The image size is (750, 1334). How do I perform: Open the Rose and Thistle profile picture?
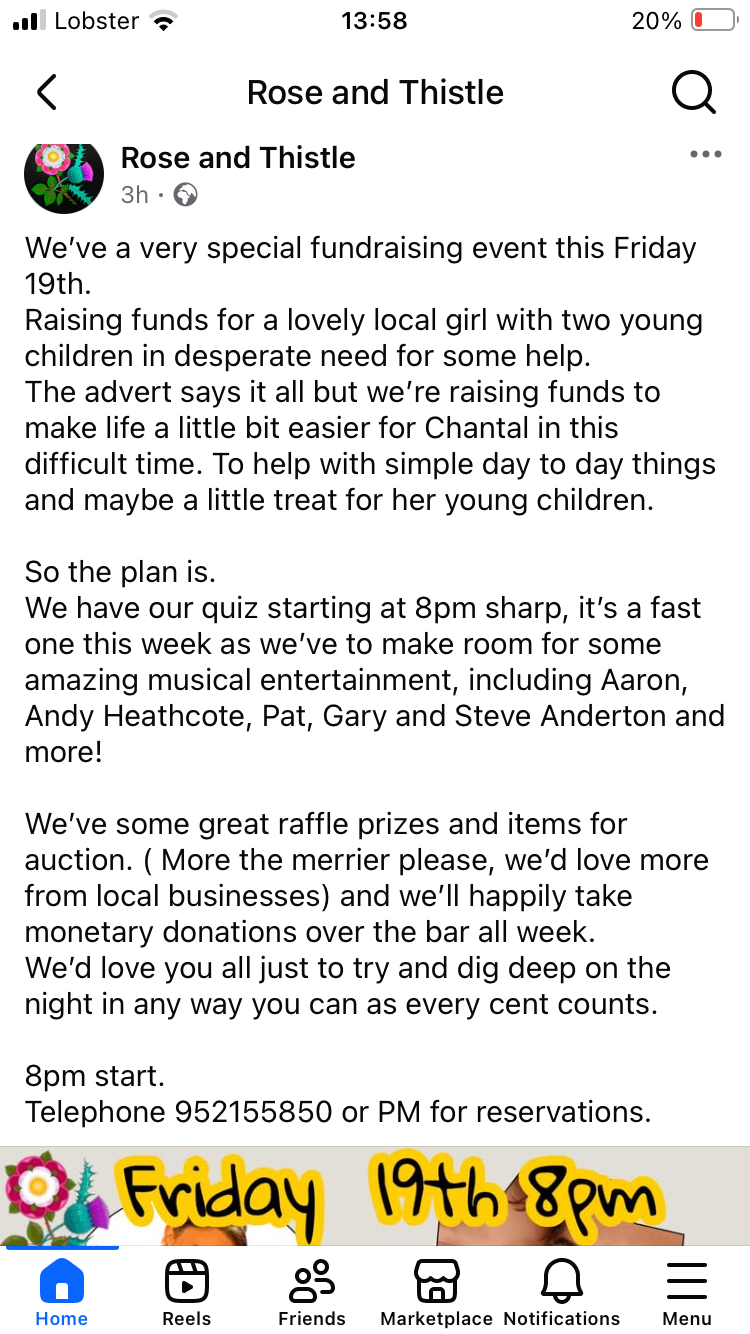[64, 175]
